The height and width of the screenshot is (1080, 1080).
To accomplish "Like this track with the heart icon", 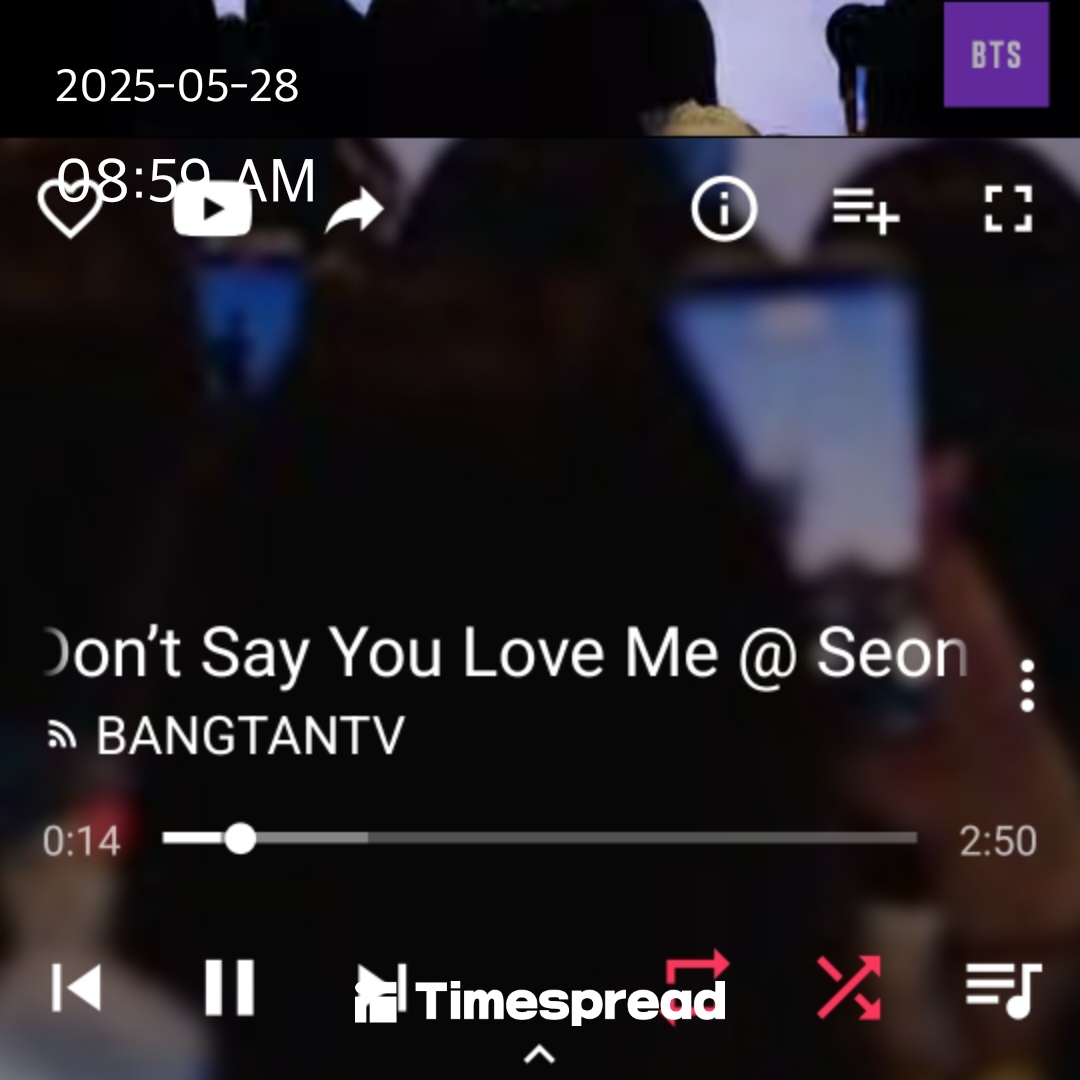I will tap(69, 210).
